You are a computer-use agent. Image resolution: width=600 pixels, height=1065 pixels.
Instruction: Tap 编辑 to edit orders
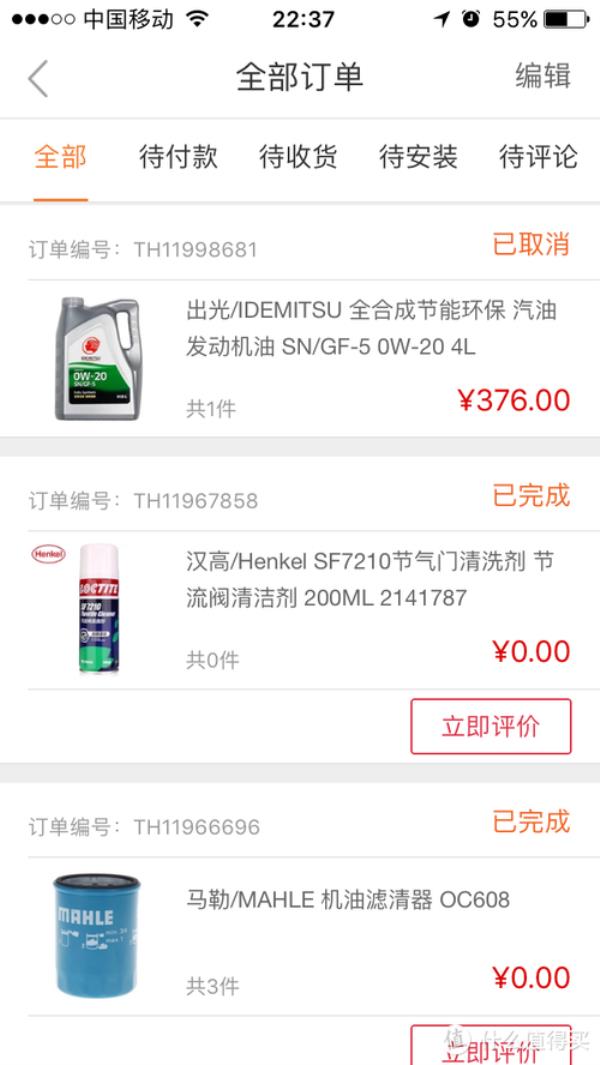point(542,77)
